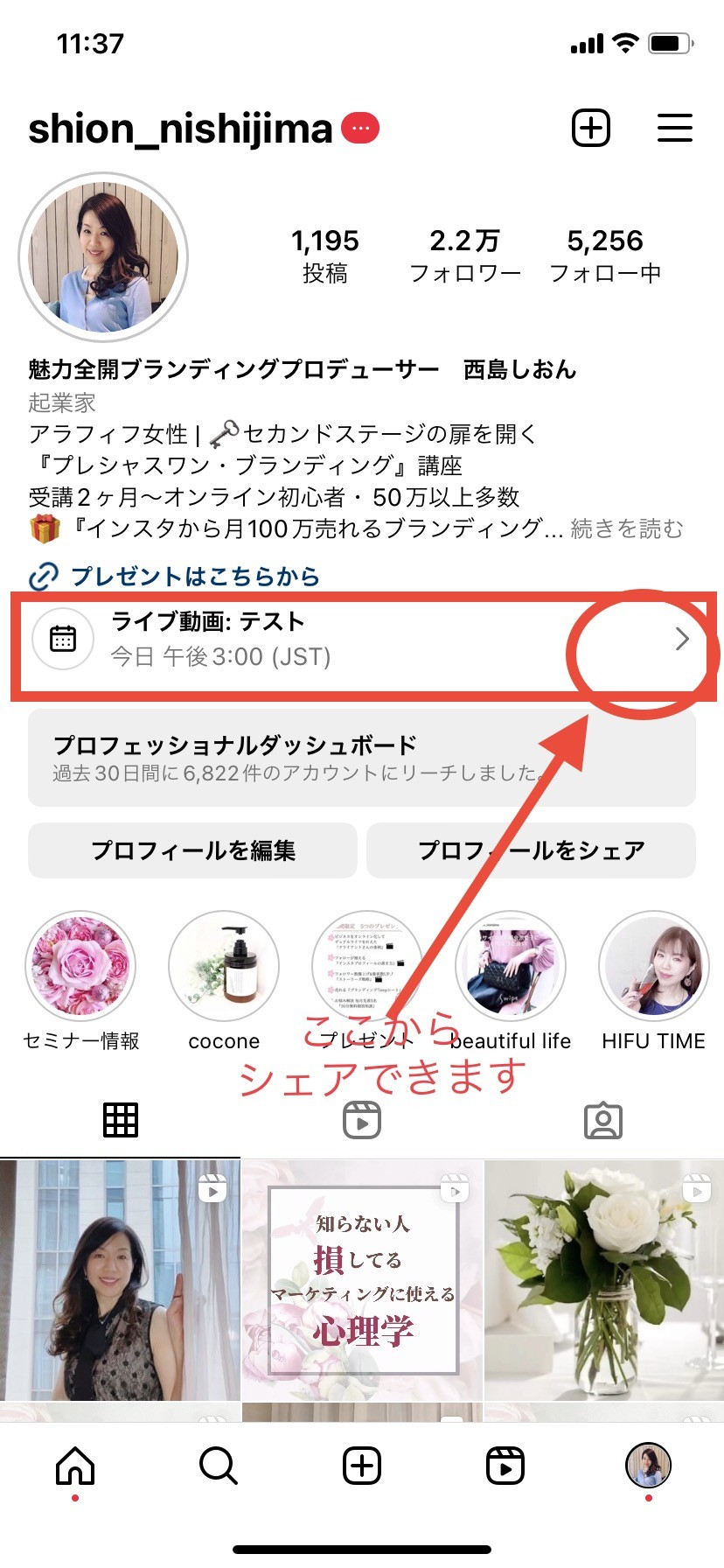Screen dimensions: 724x1568
Task: Open プロフェッショナルダッシュボード
Action: pos(362,758)
